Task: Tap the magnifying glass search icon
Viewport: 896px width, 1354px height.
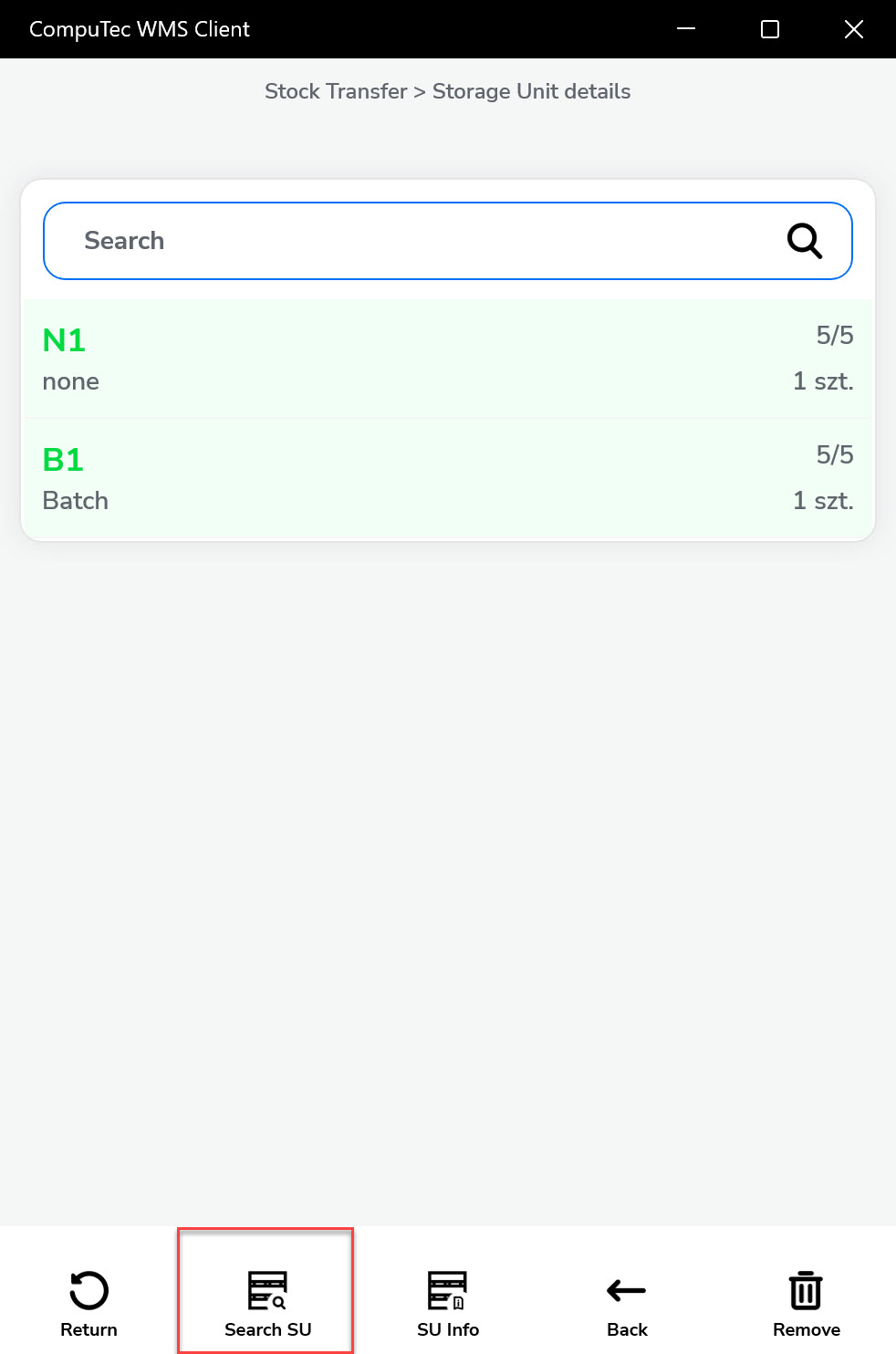Action: click(804, 241)
